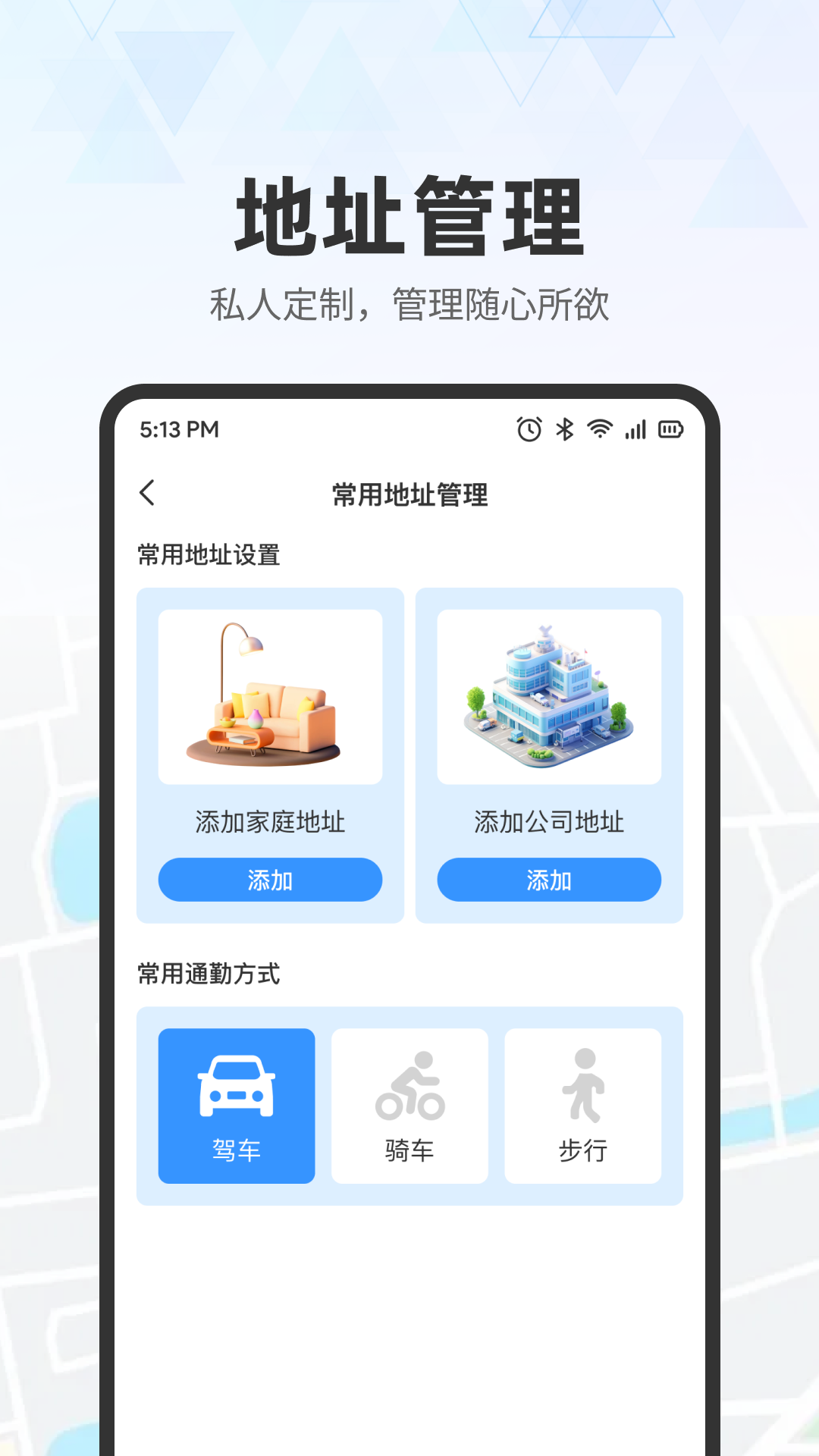819x1456 pixels.
Task: Tap the Bluetooth status bar icon
Action: tap(564, 429)
